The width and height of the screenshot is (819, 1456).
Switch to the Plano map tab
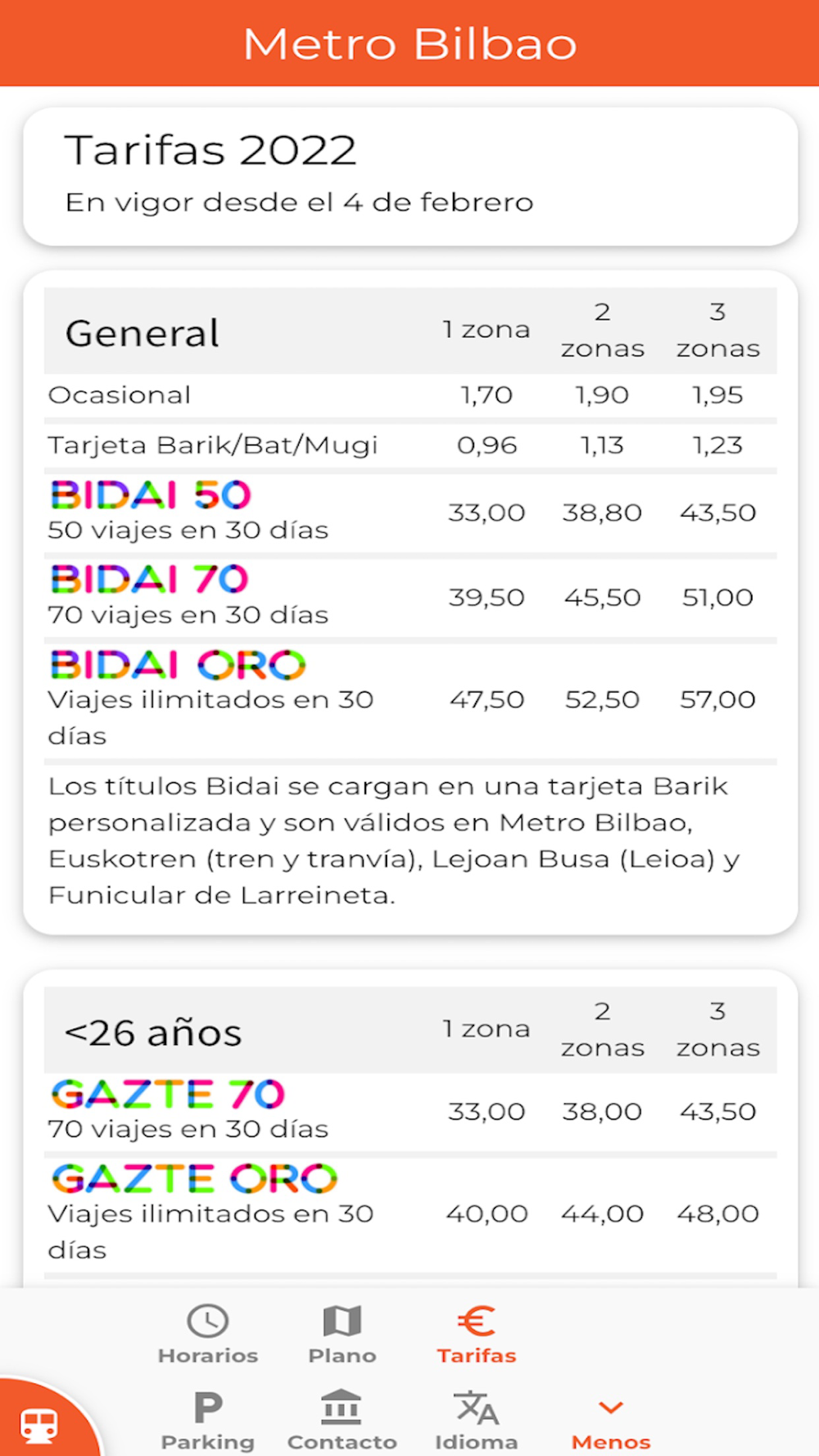click(x=342, y=1335)
